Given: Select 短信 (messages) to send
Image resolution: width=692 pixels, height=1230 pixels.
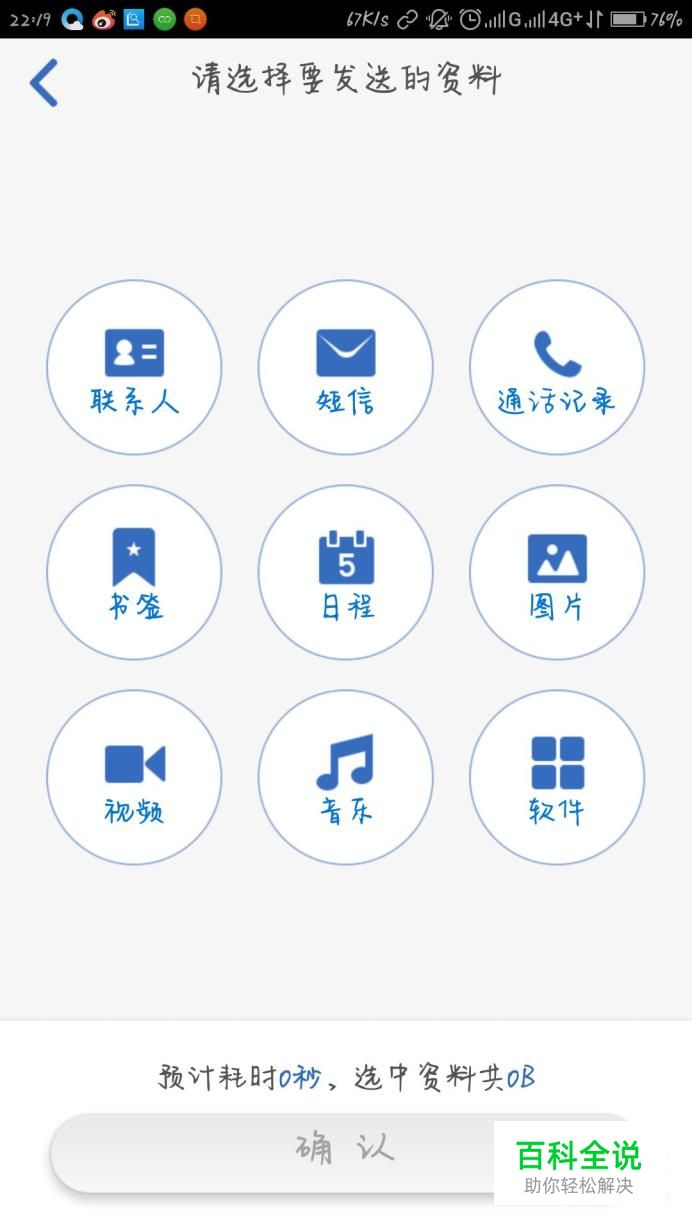Looking at the screenshot, I should tap(346, 367).
